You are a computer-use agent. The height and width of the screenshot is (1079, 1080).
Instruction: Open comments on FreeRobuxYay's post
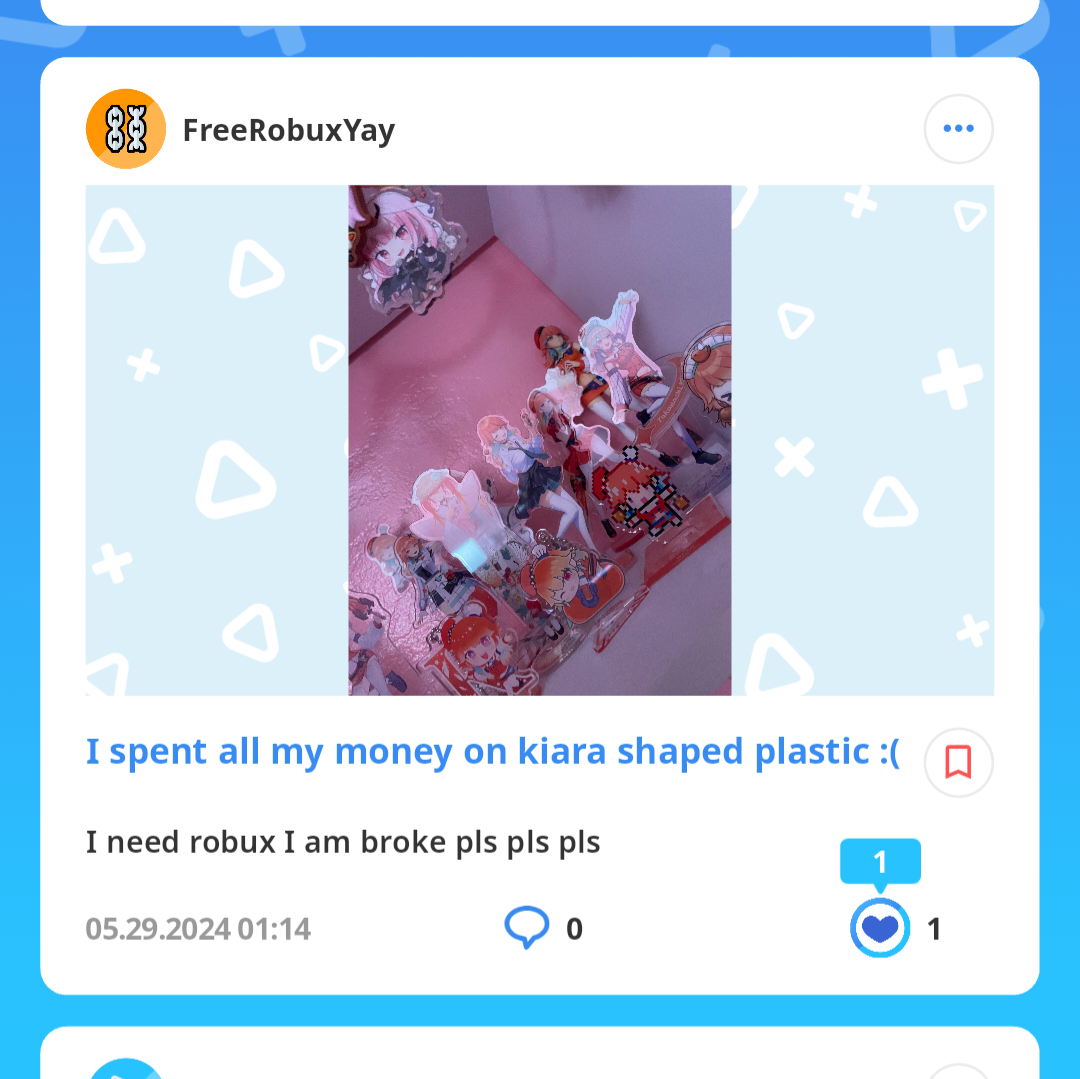527,928
